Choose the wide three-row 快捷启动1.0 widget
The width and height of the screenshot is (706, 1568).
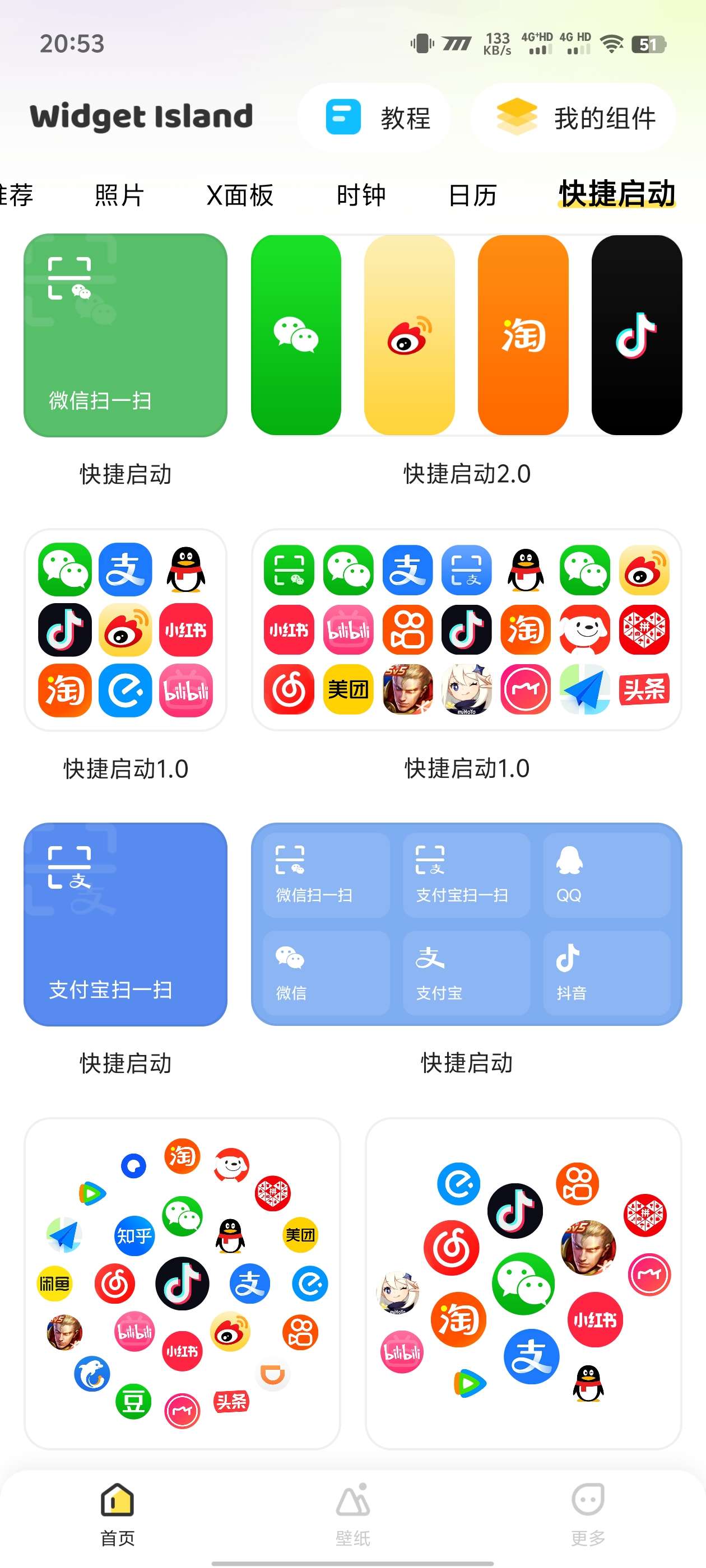click(466, 629)
